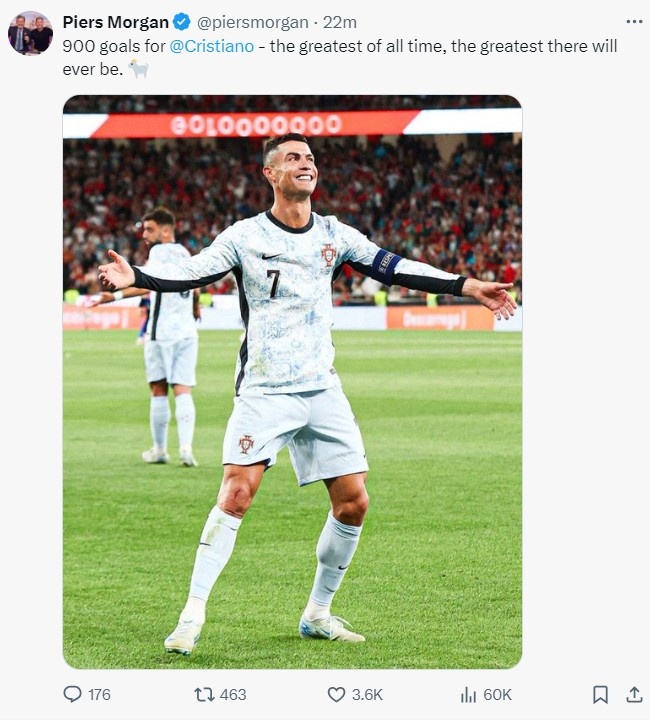
Task: Open the @piersmorgan handle
Action: click(x=253, y=22)
